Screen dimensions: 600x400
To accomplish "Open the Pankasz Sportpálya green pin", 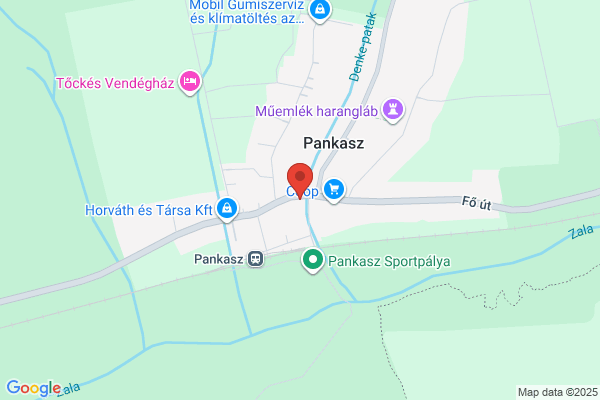I will click(313, 261).
